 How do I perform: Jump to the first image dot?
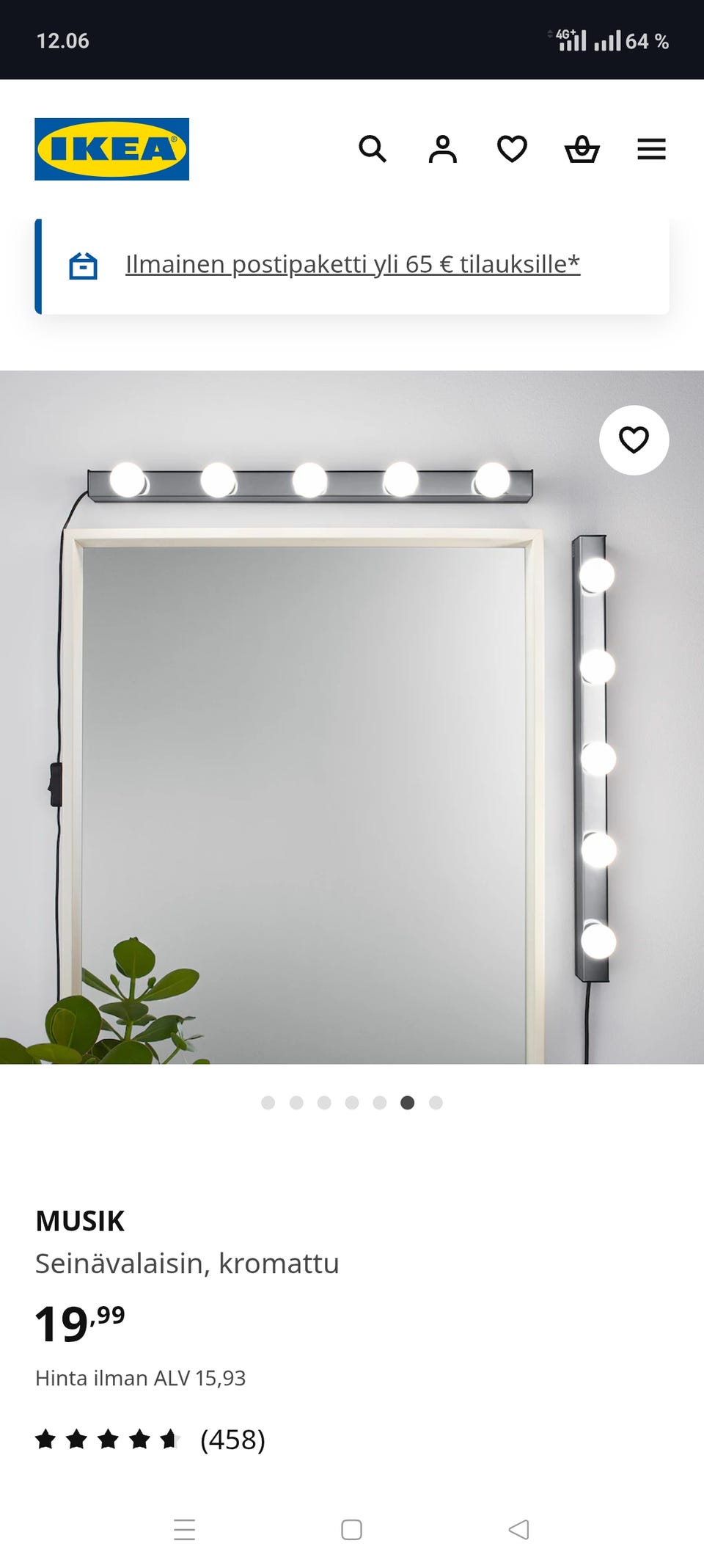pos(268,1102)
